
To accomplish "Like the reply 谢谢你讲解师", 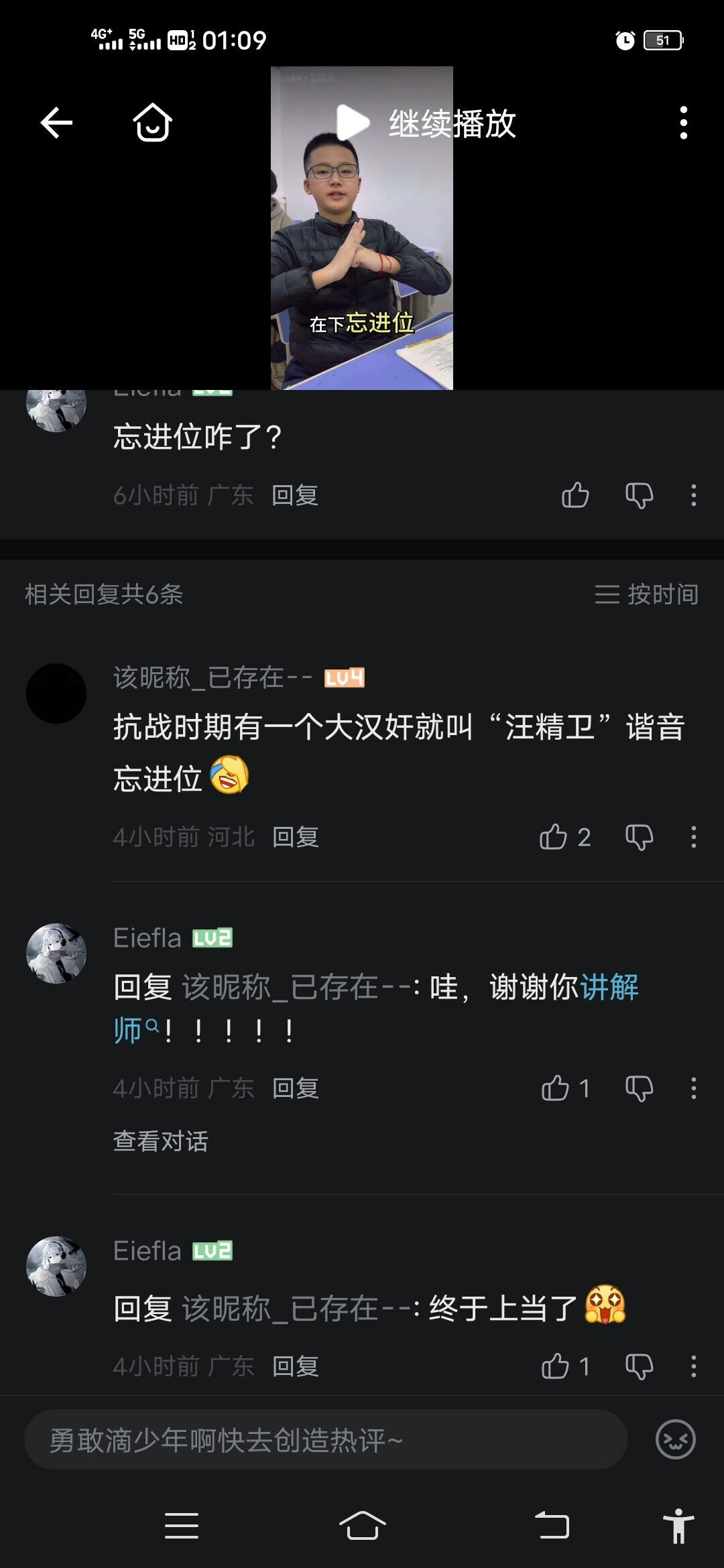I will tap(555, 1089).
